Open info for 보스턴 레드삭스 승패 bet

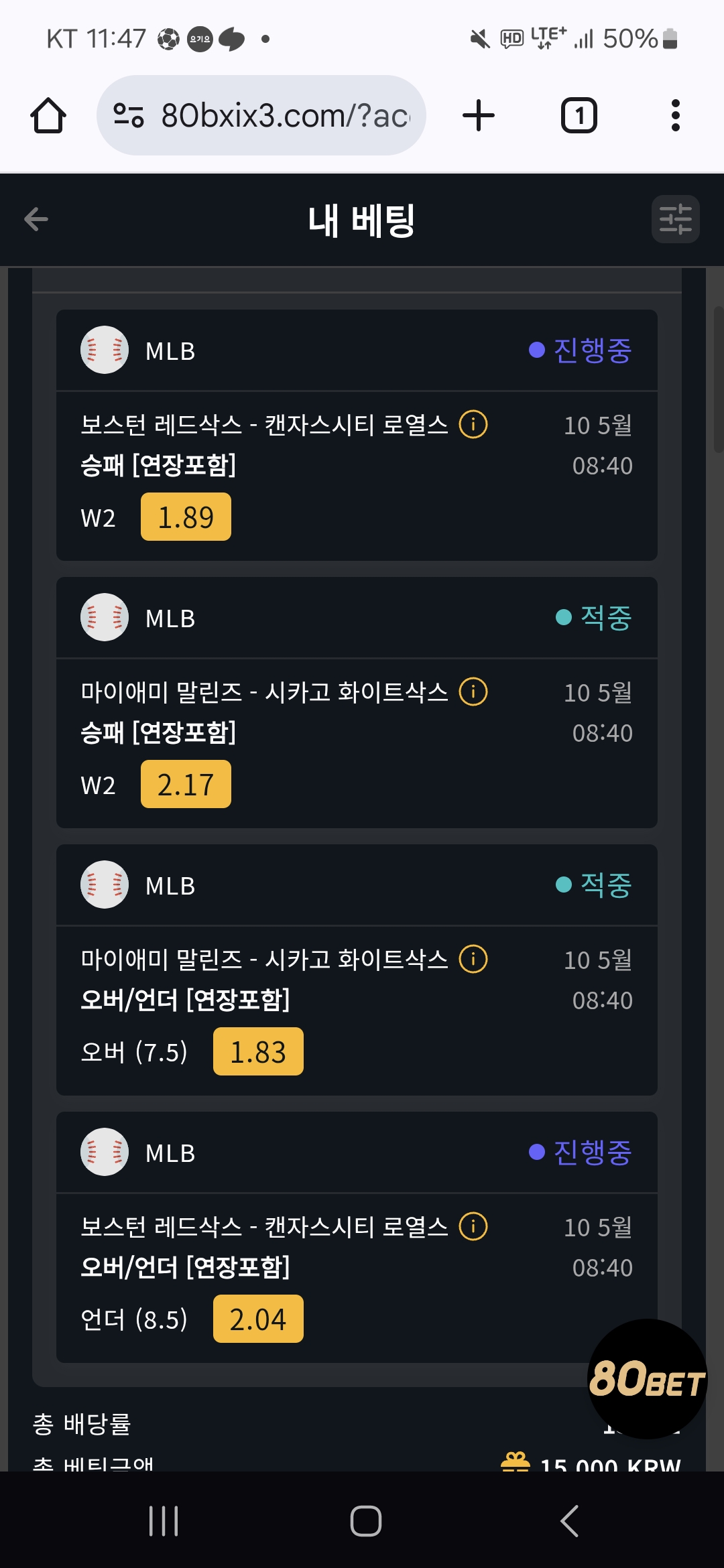[x=473, y=425]
